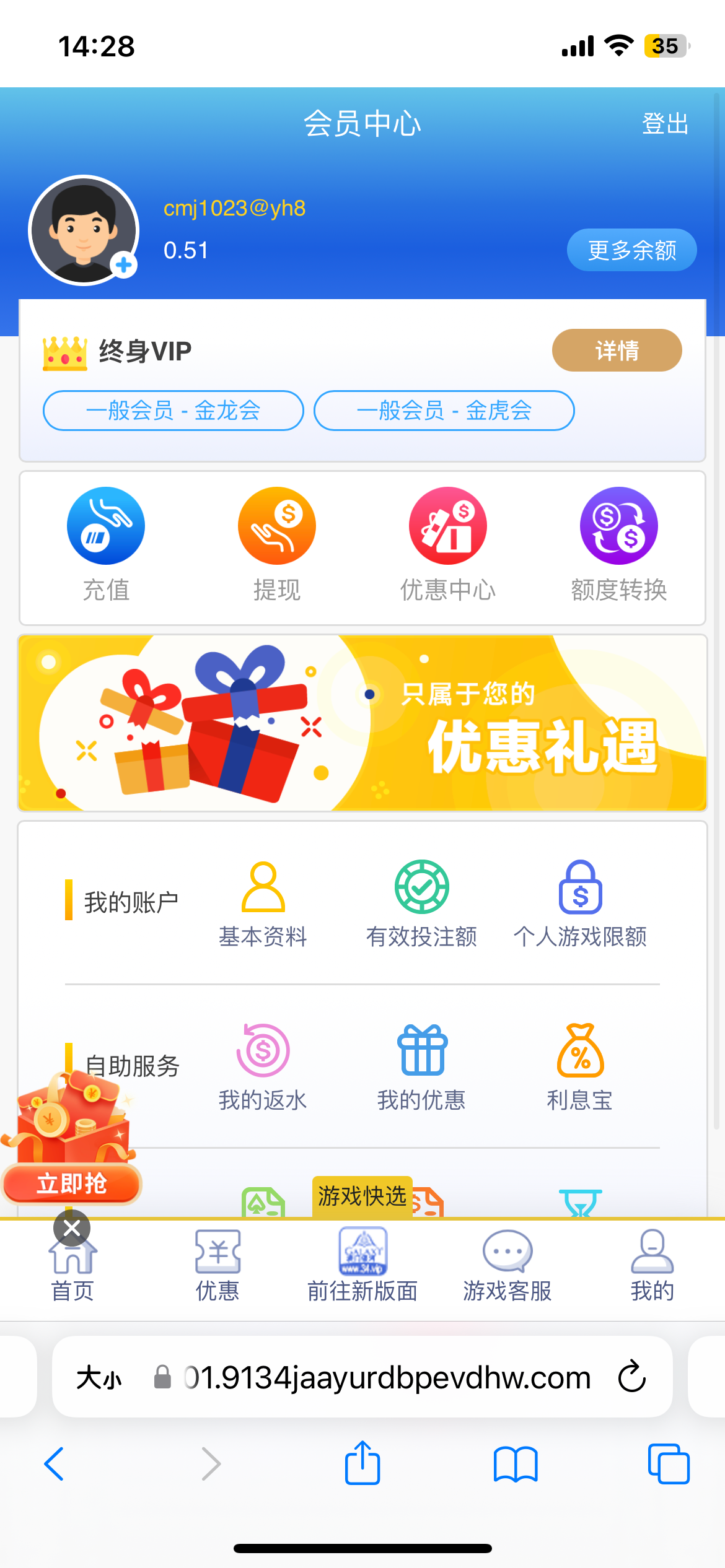Open the 优惠礼遇 banner
The width and height of the screenshot is (725, 1568).
click(x=362, y=723)
